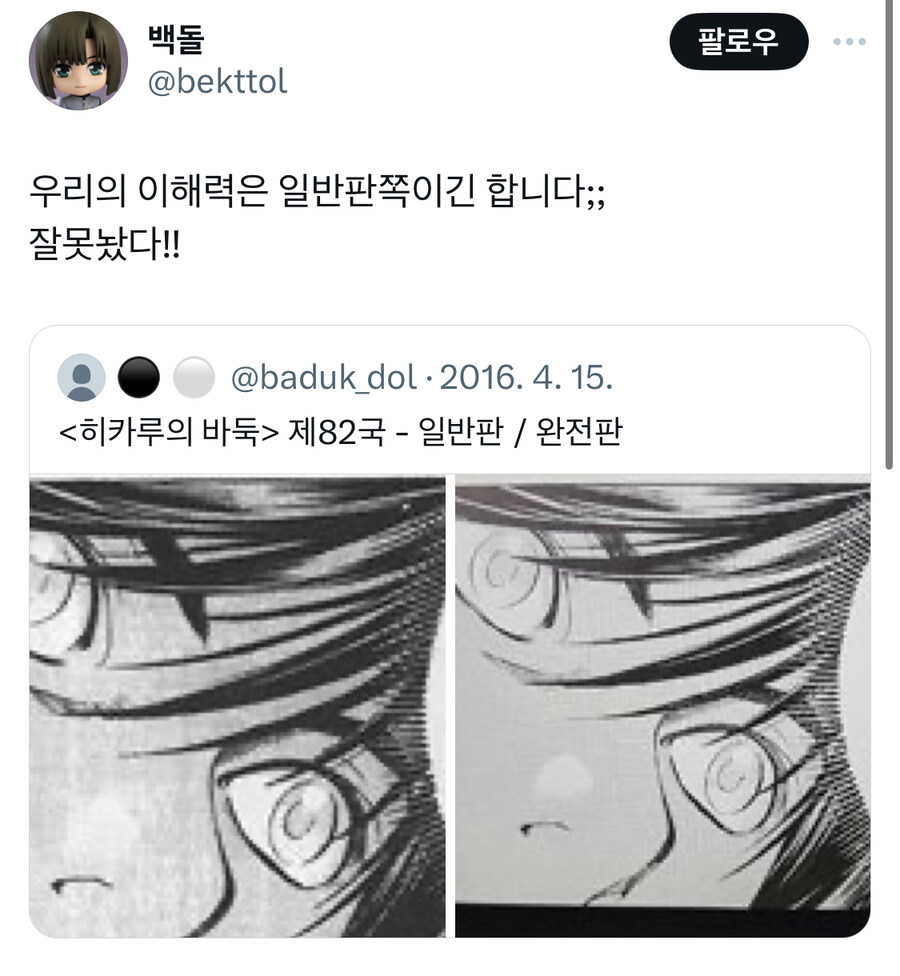View the left manga image (일반판)
Screen dimensions: 900x976
pyautogui.click(x=238, y=706)
